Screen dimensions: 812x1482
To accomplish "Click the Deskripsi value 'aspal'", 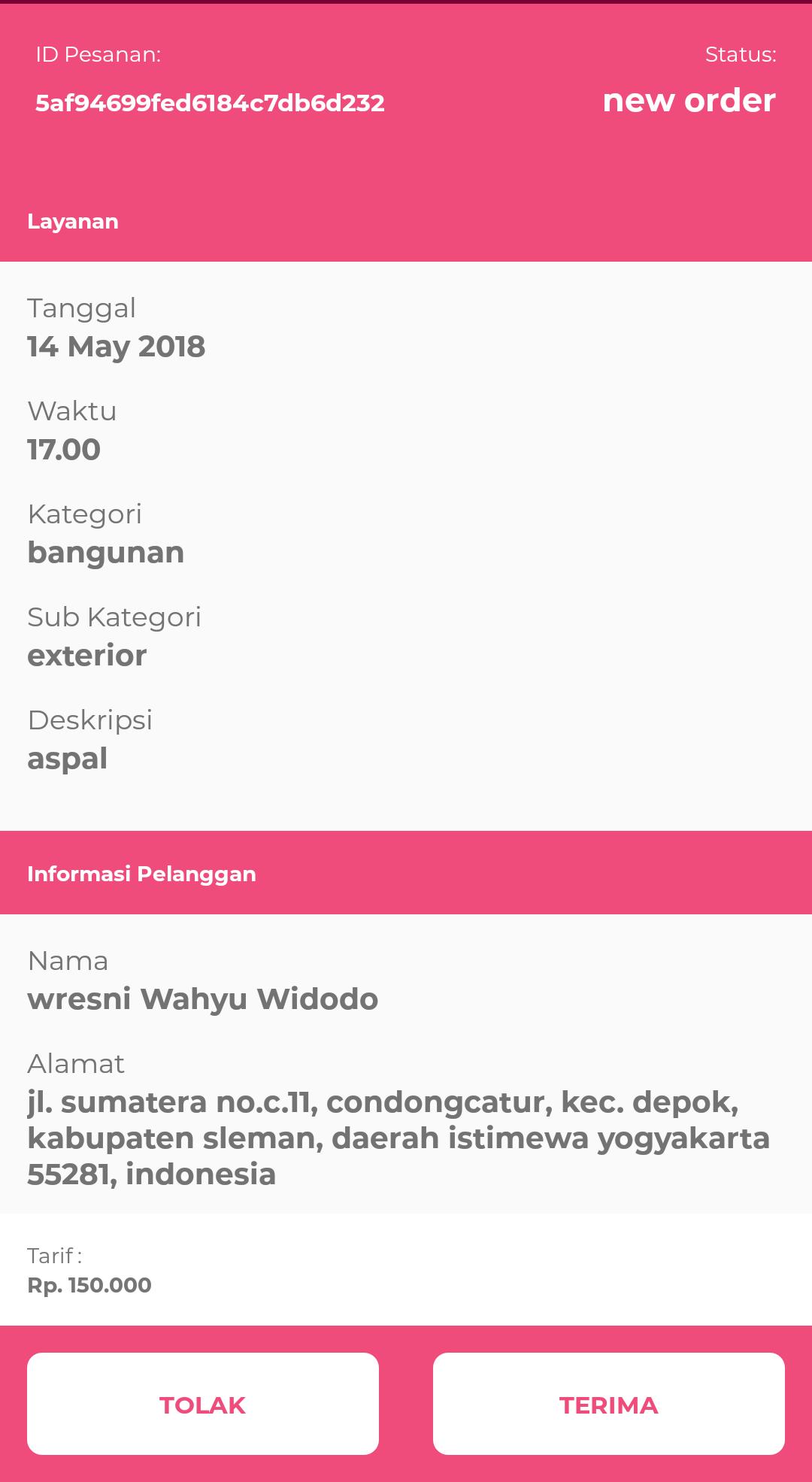I will pos(67,758).
